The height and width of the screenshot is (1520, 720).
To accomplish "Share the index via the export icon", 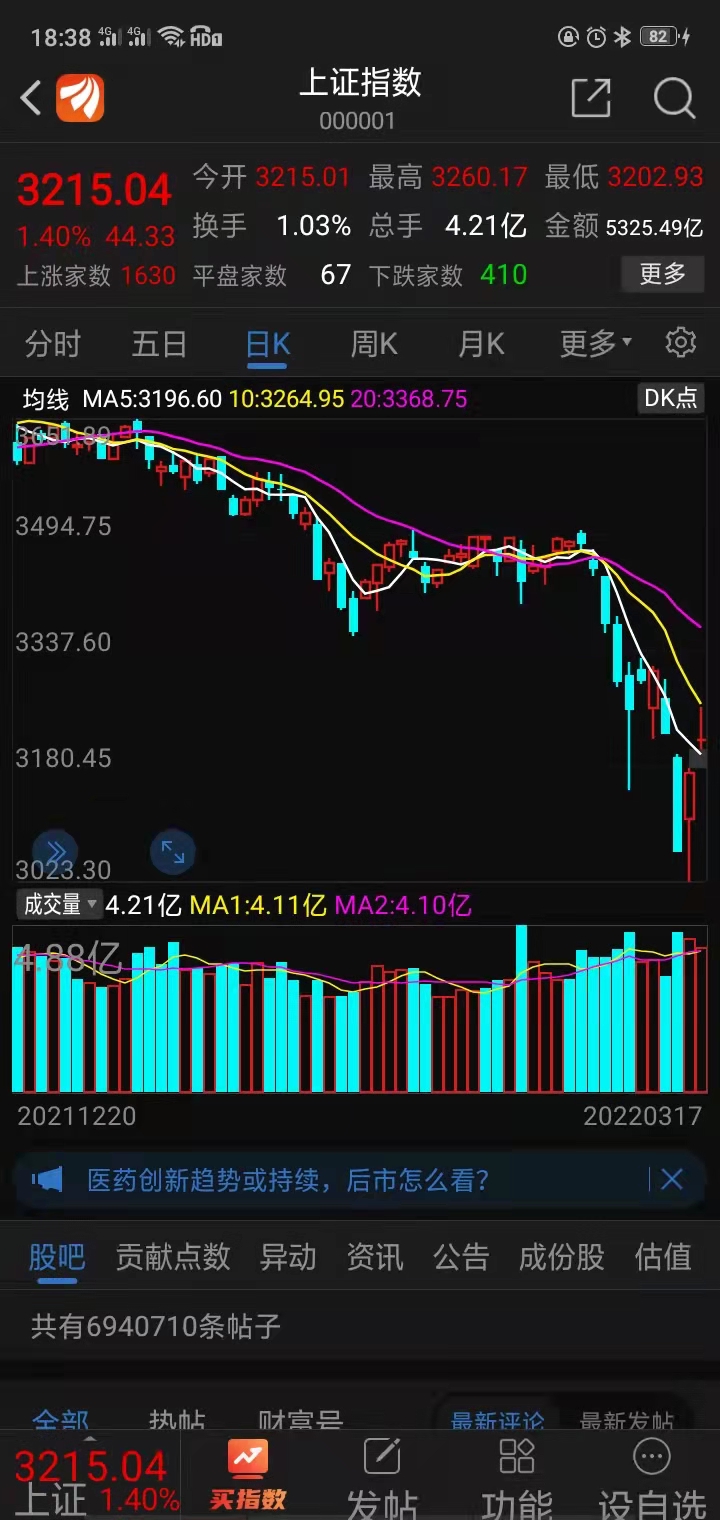I will pos(590,98).
